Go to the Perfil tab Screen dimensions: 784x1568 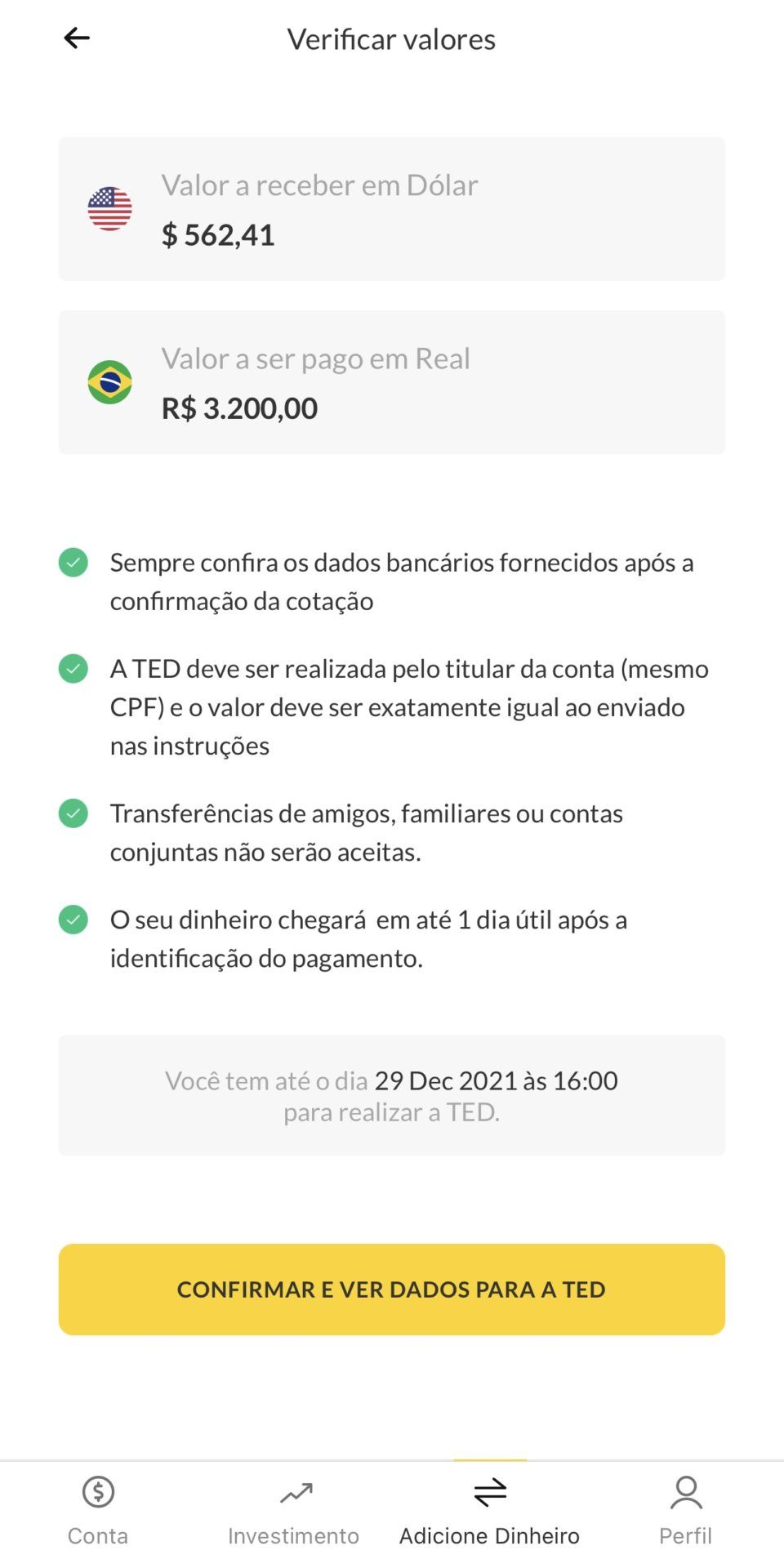(x=686, y=1512)
